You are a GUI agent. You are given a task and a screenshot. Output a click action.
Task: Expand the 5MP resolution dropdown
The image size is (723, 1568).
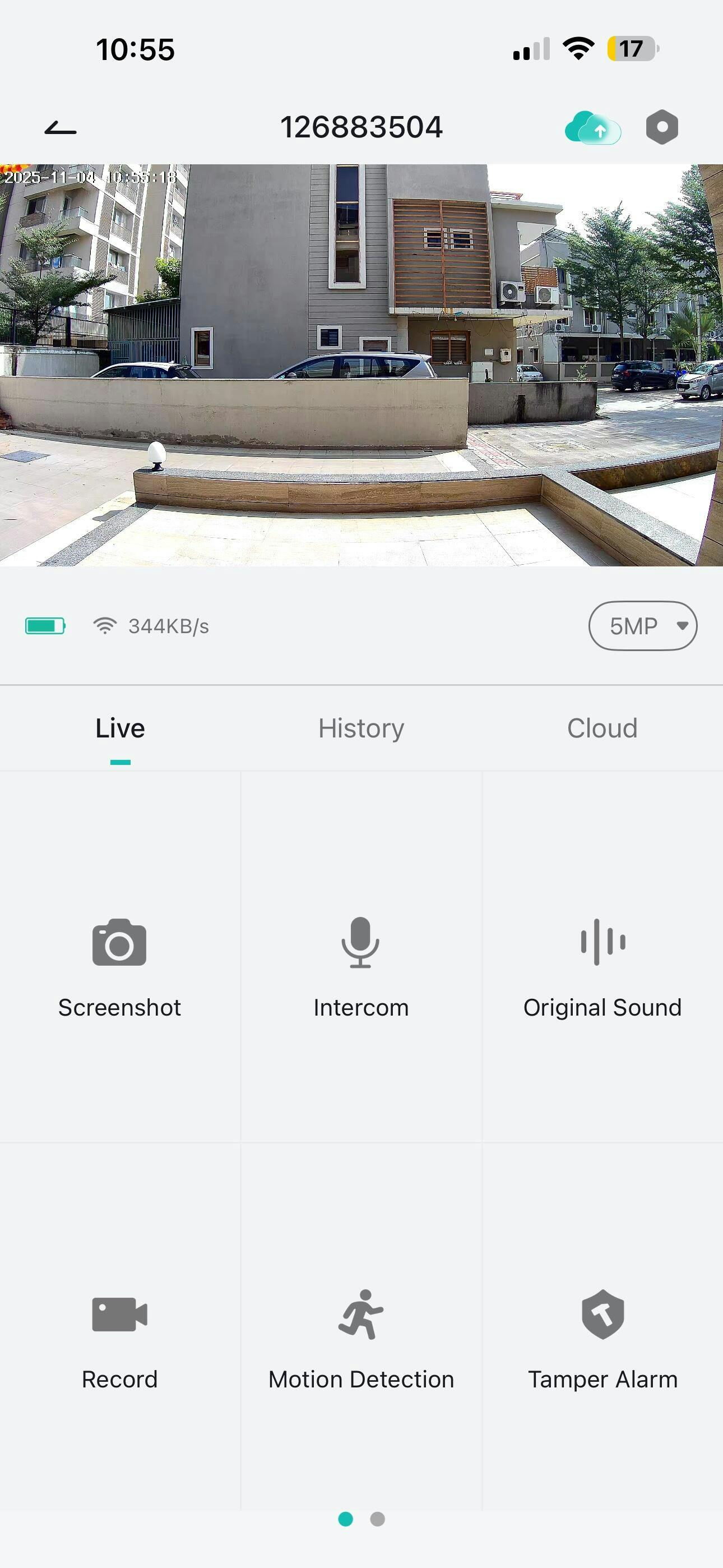[642, 626]
